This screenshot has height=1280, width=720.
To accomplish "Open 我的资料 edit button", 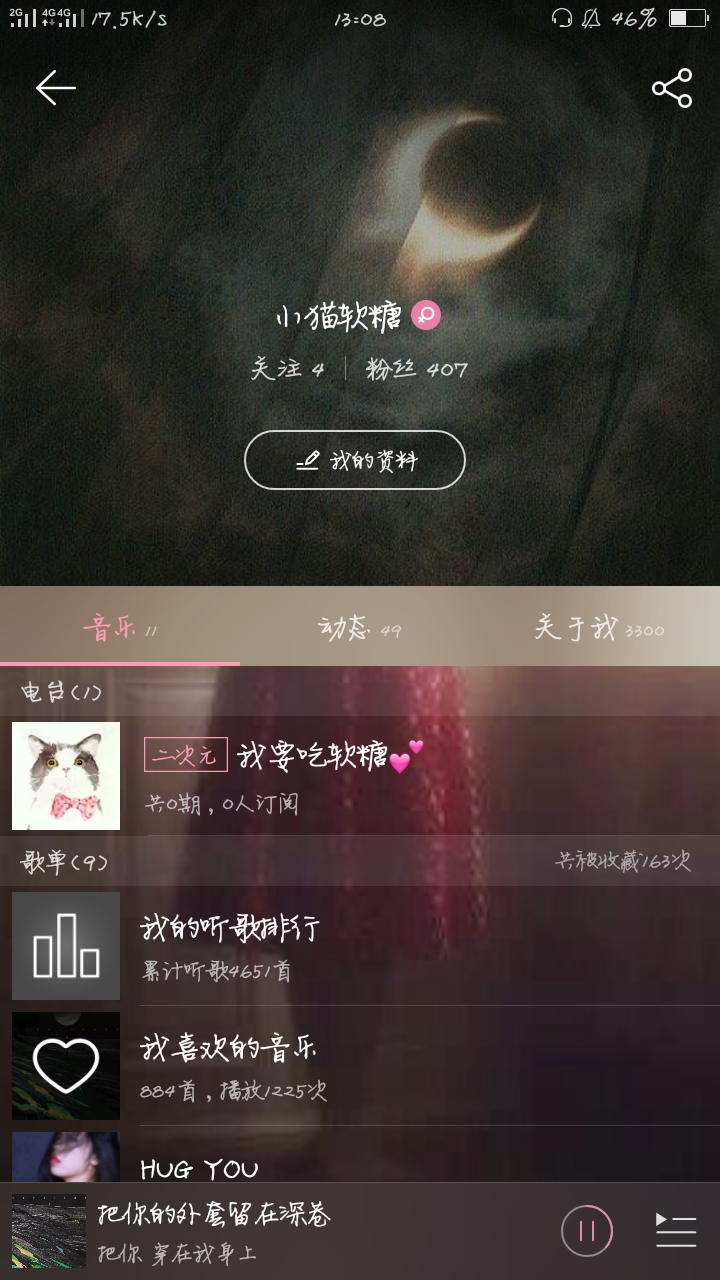I will click(355, 460).
